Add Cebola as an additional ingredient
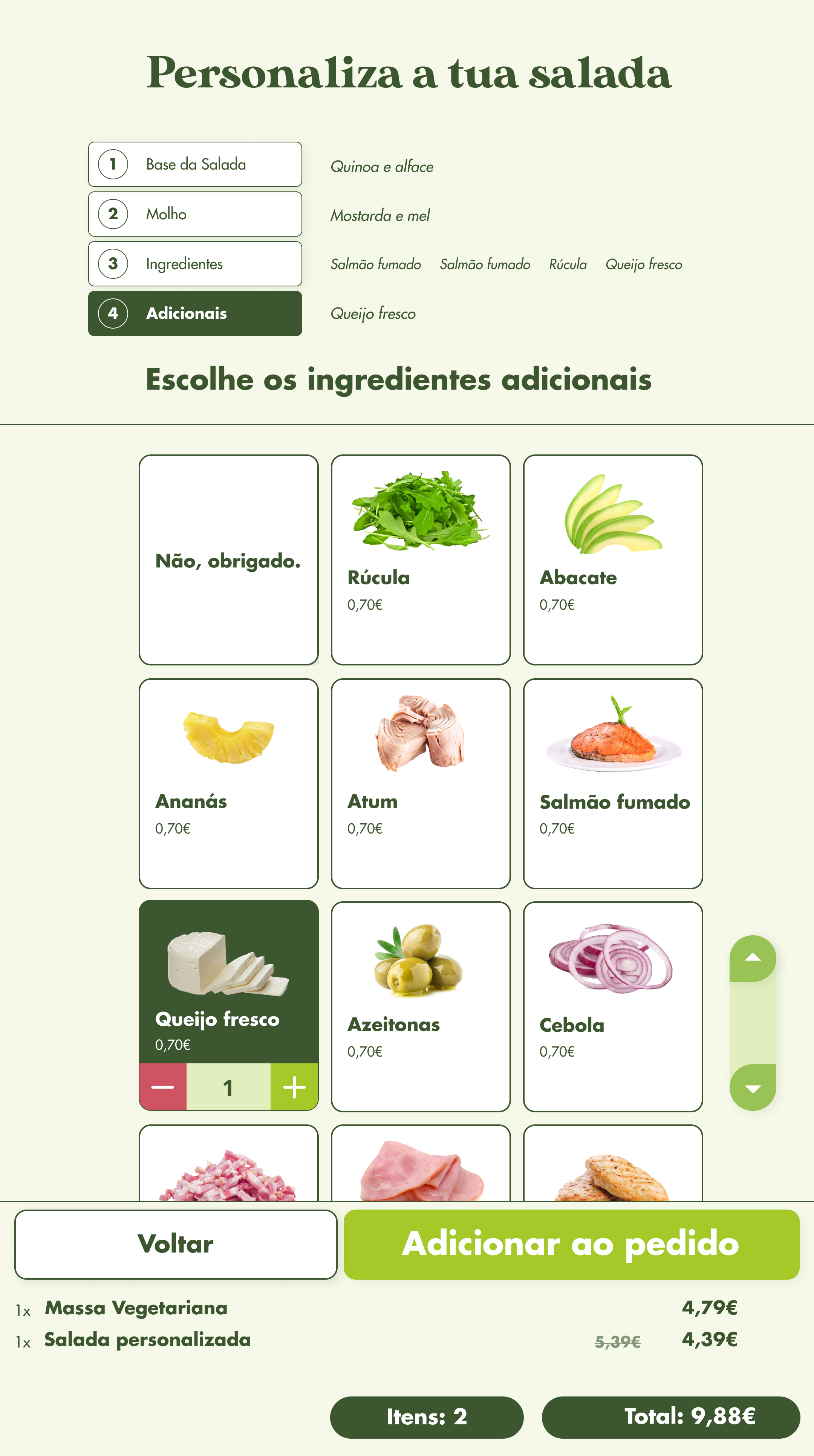 [x=613, y=1007]
